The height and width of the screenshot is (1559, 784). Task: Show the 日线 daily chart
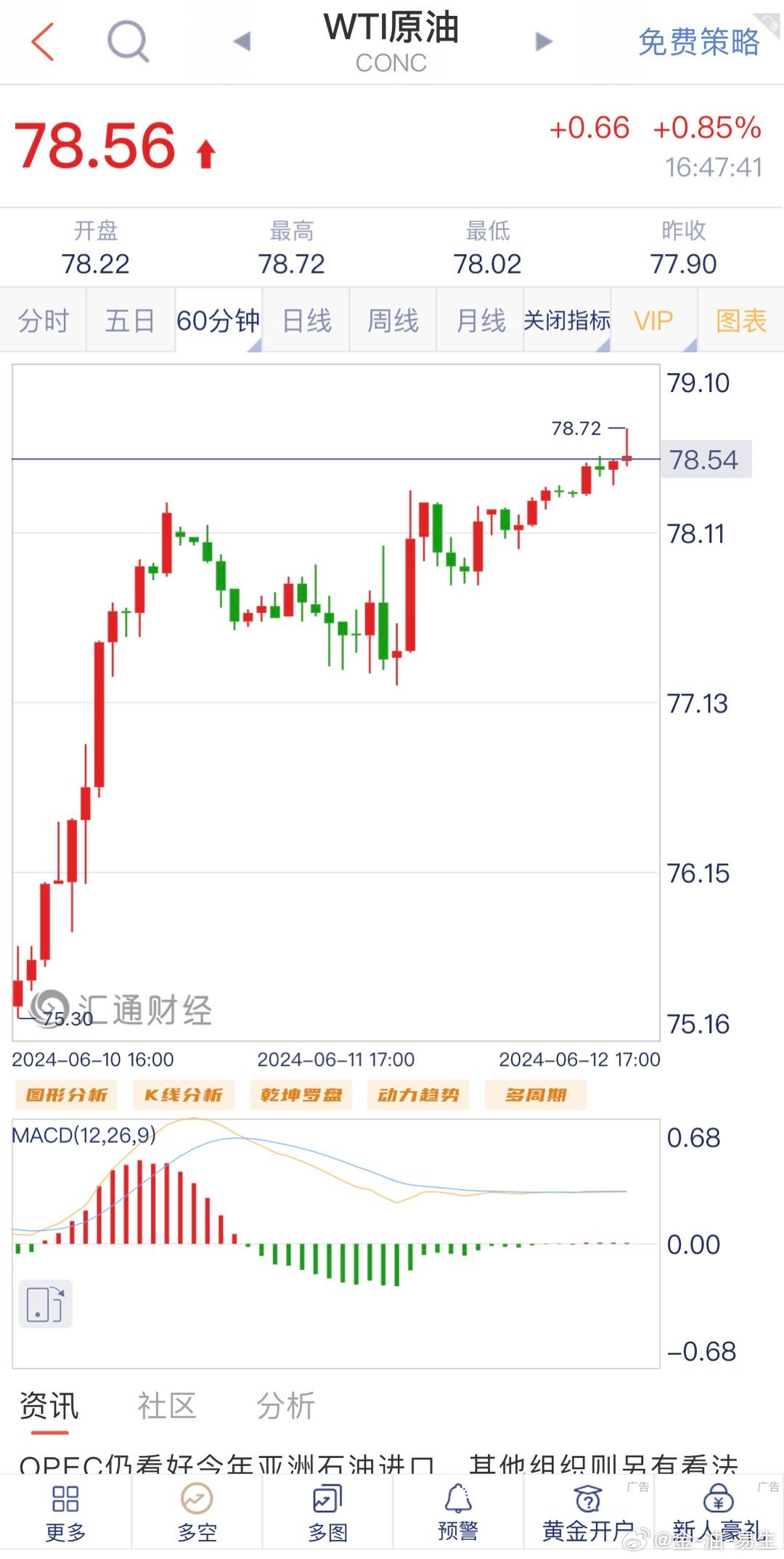click(x=306, y=320)
